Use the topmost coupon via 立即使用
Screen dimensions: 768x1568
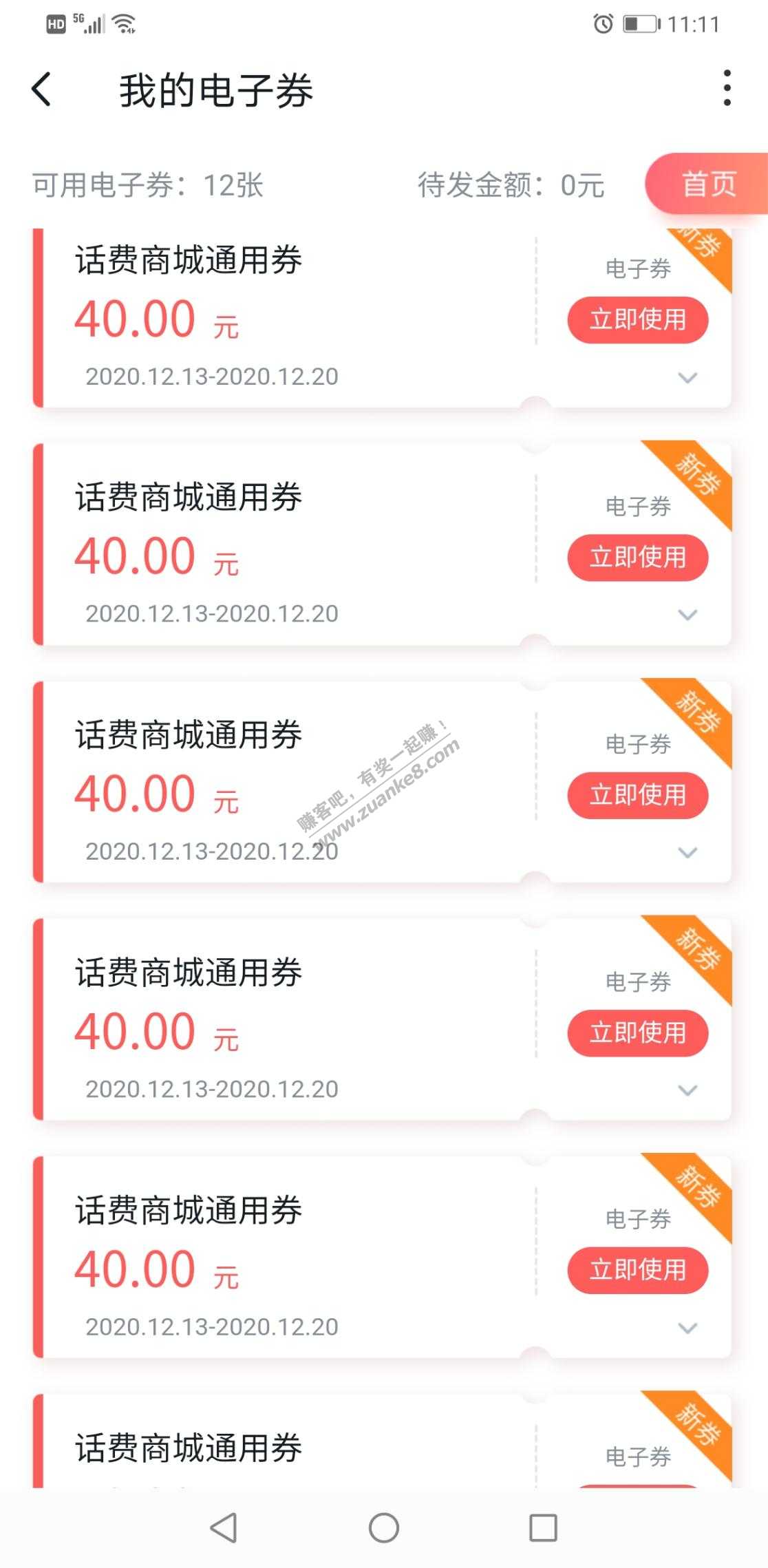click(638, 320)
